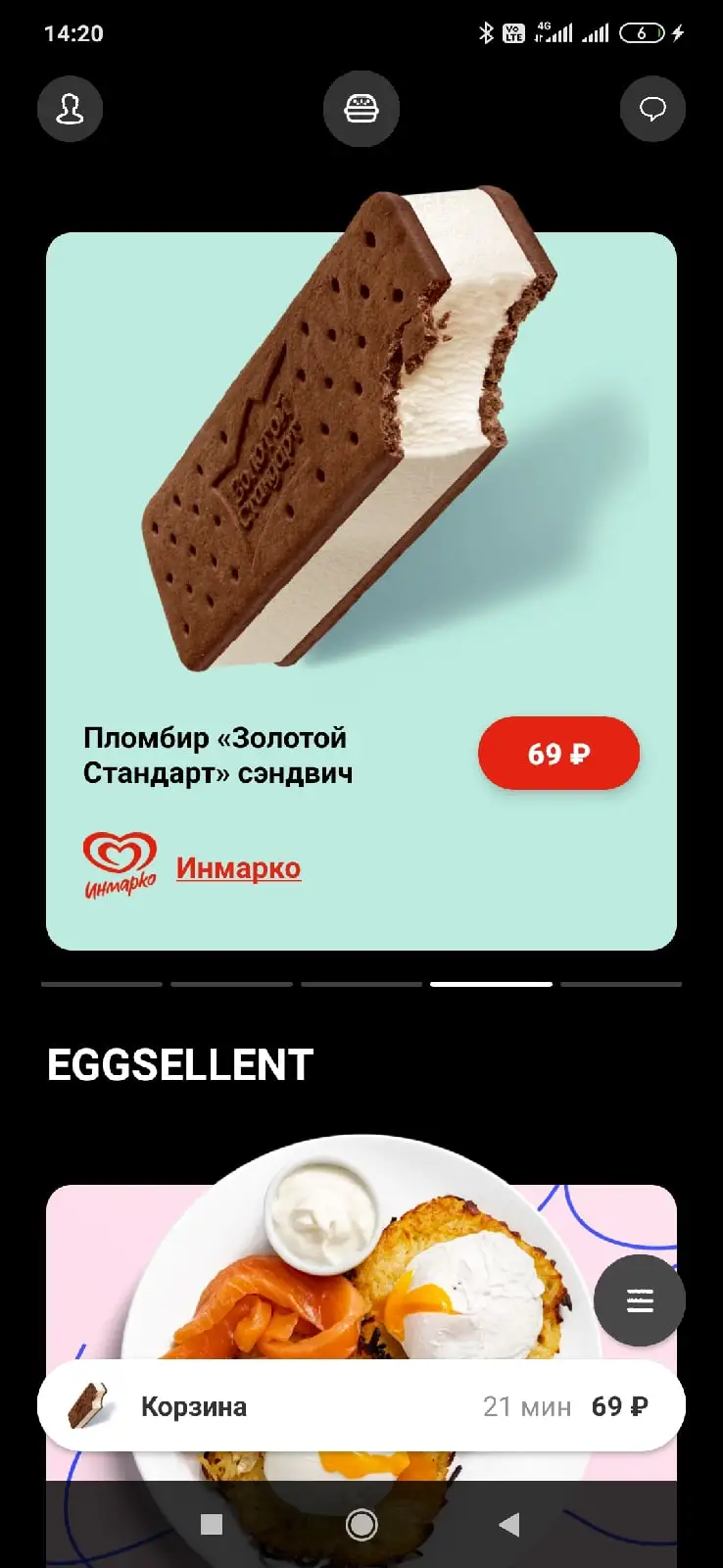
Task: Open the profile icon
Action: pyautogui.click(x=70, y=109)
